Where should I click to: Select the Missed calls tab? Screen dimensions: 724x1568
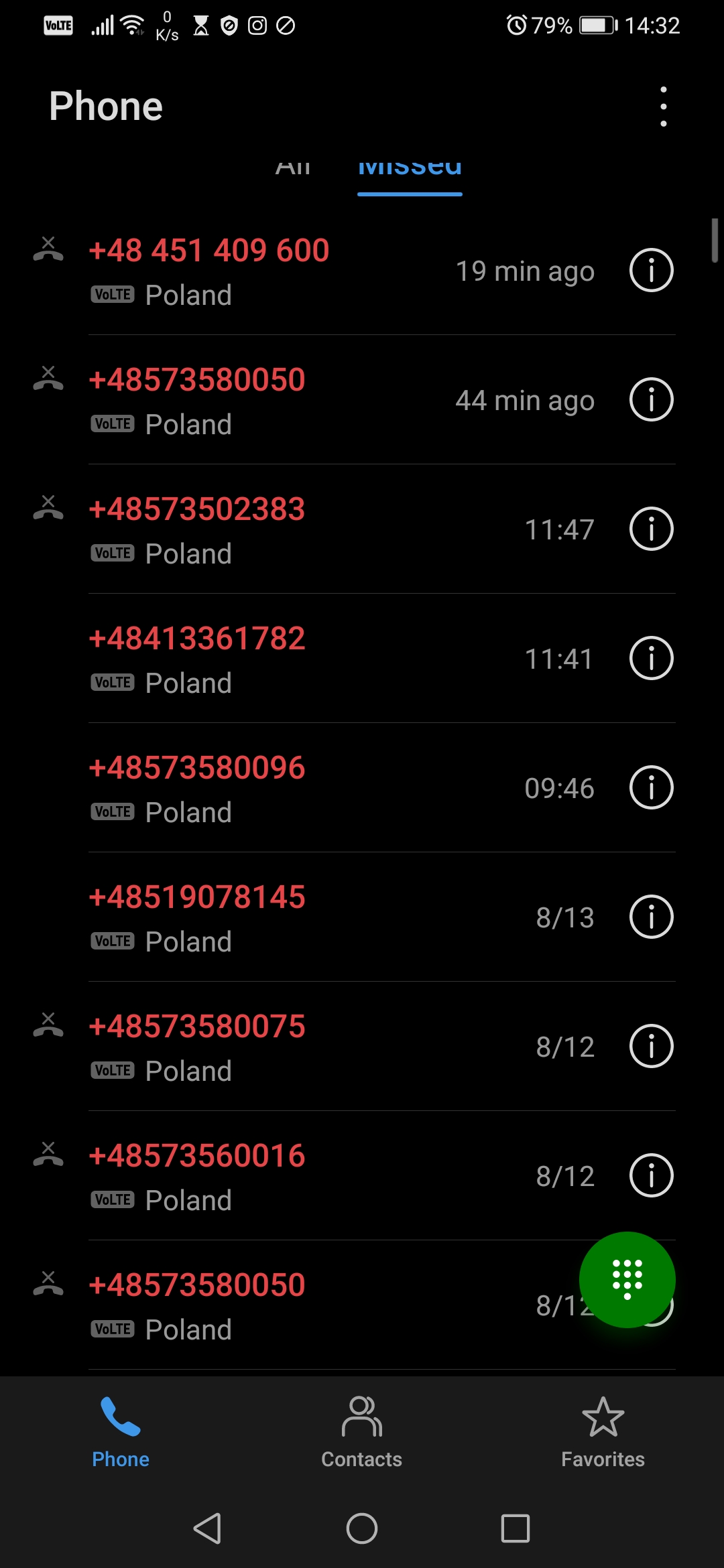pyautogui.click(x=410, y=168)
